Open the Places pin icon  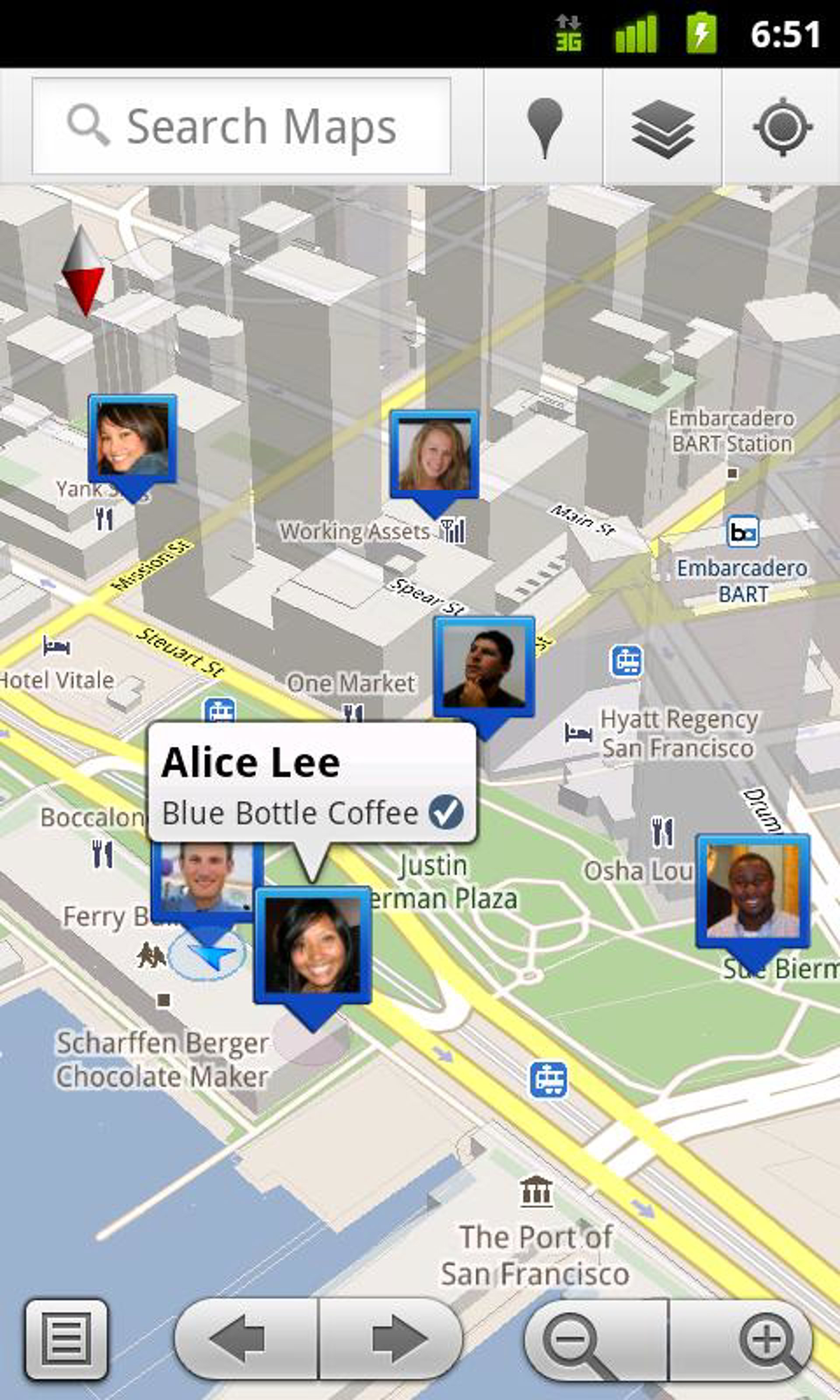(544, 127)
